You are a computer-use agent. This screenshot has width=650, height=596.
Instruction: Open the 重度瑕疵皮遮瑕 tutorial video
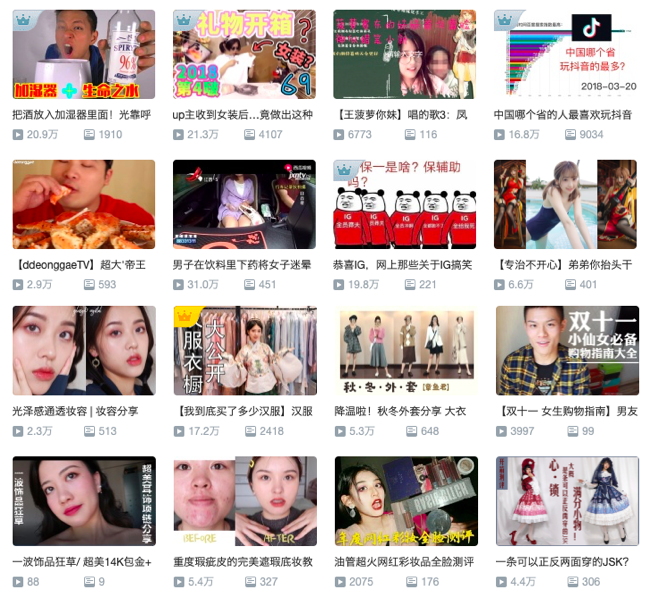point(245,501)
